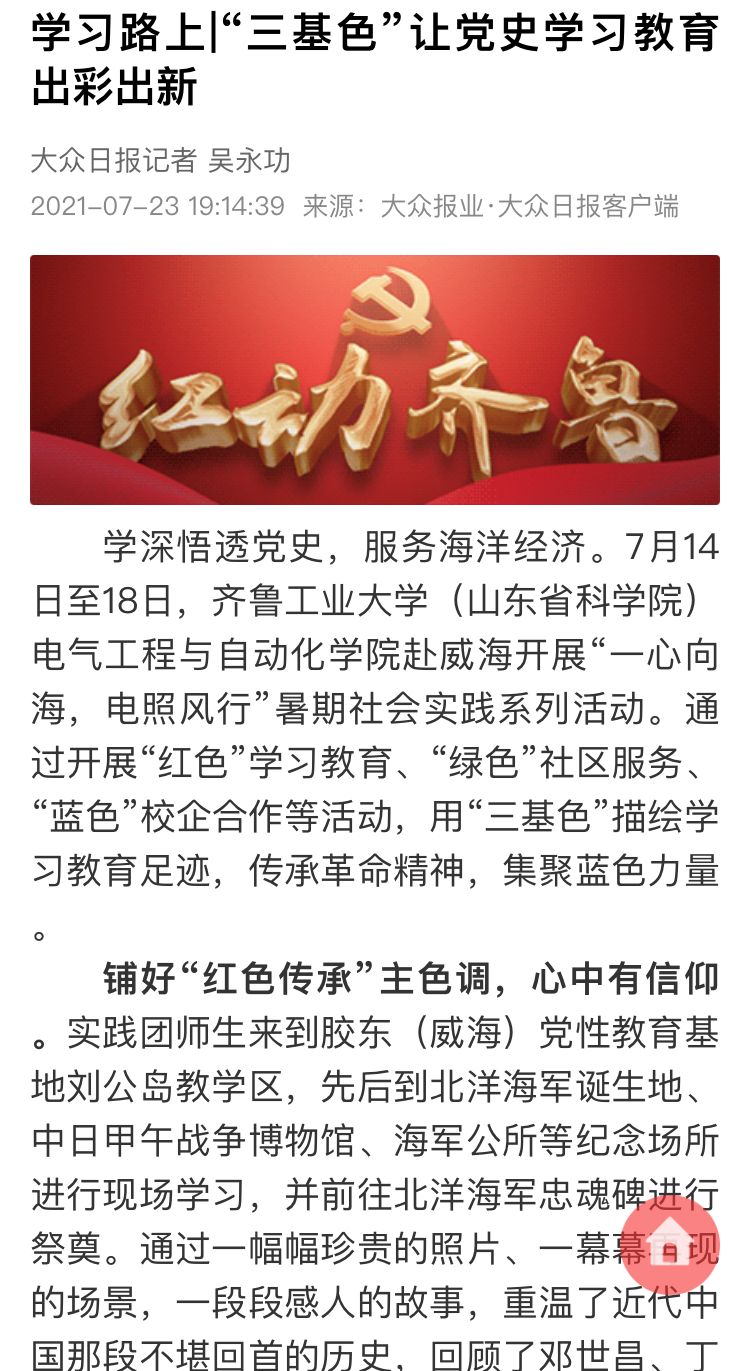Tap the floating home button
743x1371 pixels.
(x=670, y=1243)
